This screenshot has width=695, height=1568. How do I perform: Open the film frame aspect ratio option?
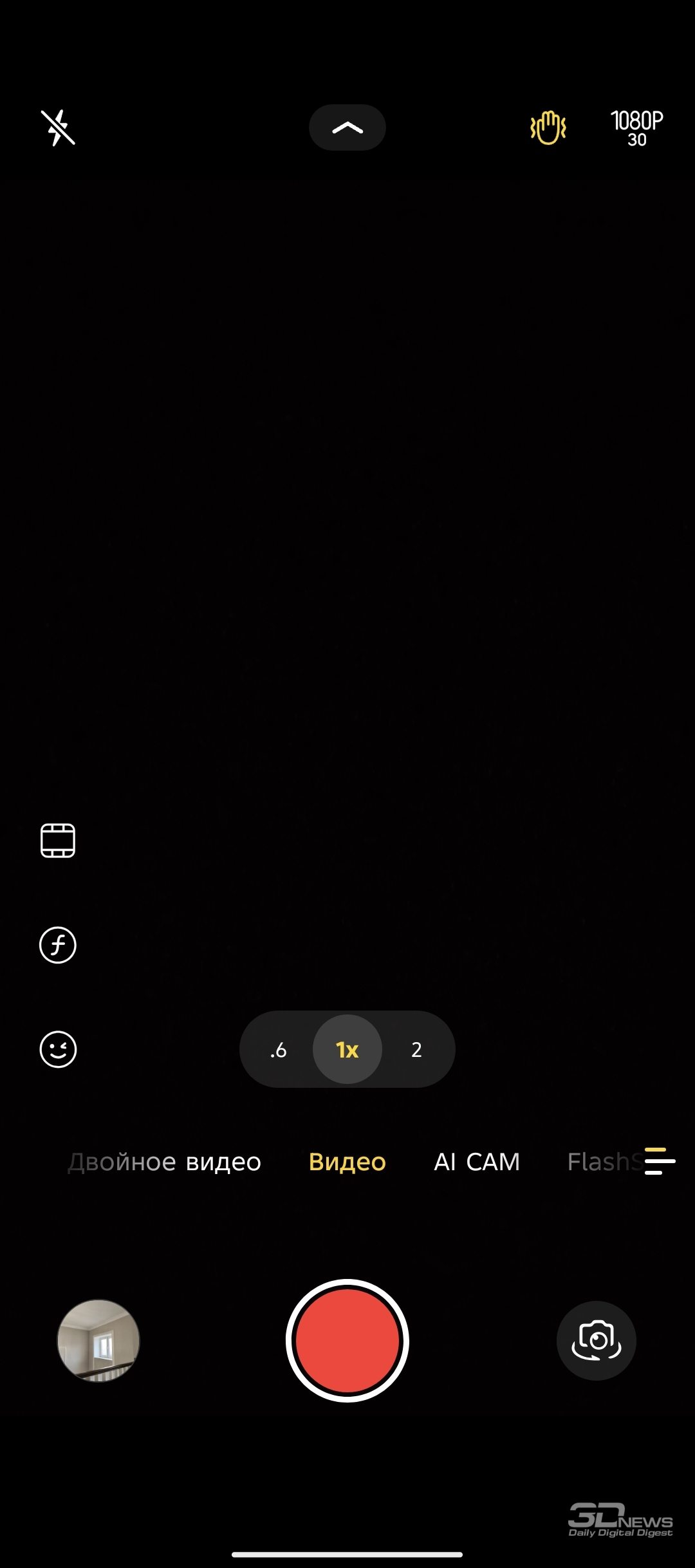click(x=58, y=841)
